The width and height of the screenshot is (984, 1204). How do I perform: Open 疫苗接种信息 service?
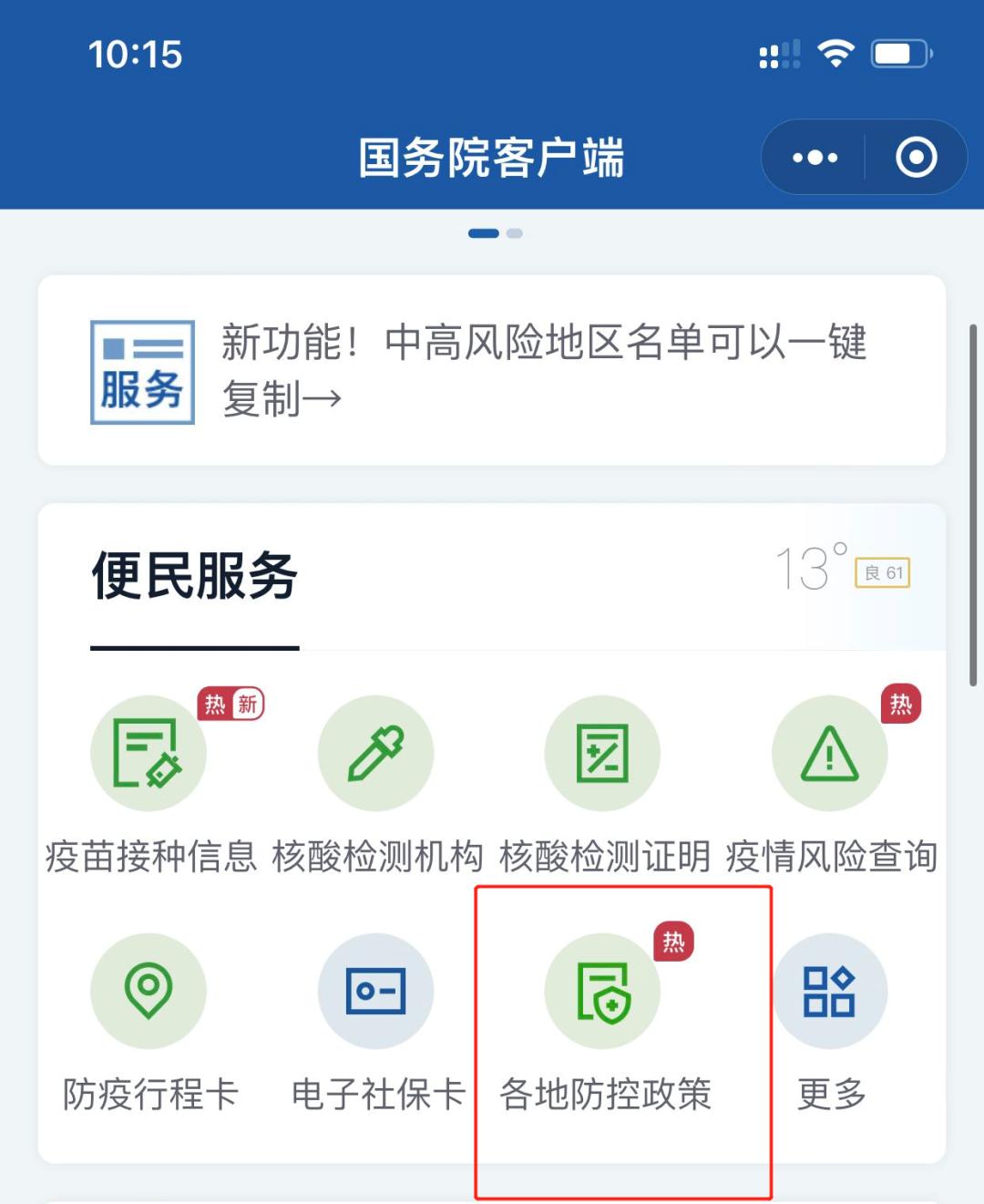point(149,754)
